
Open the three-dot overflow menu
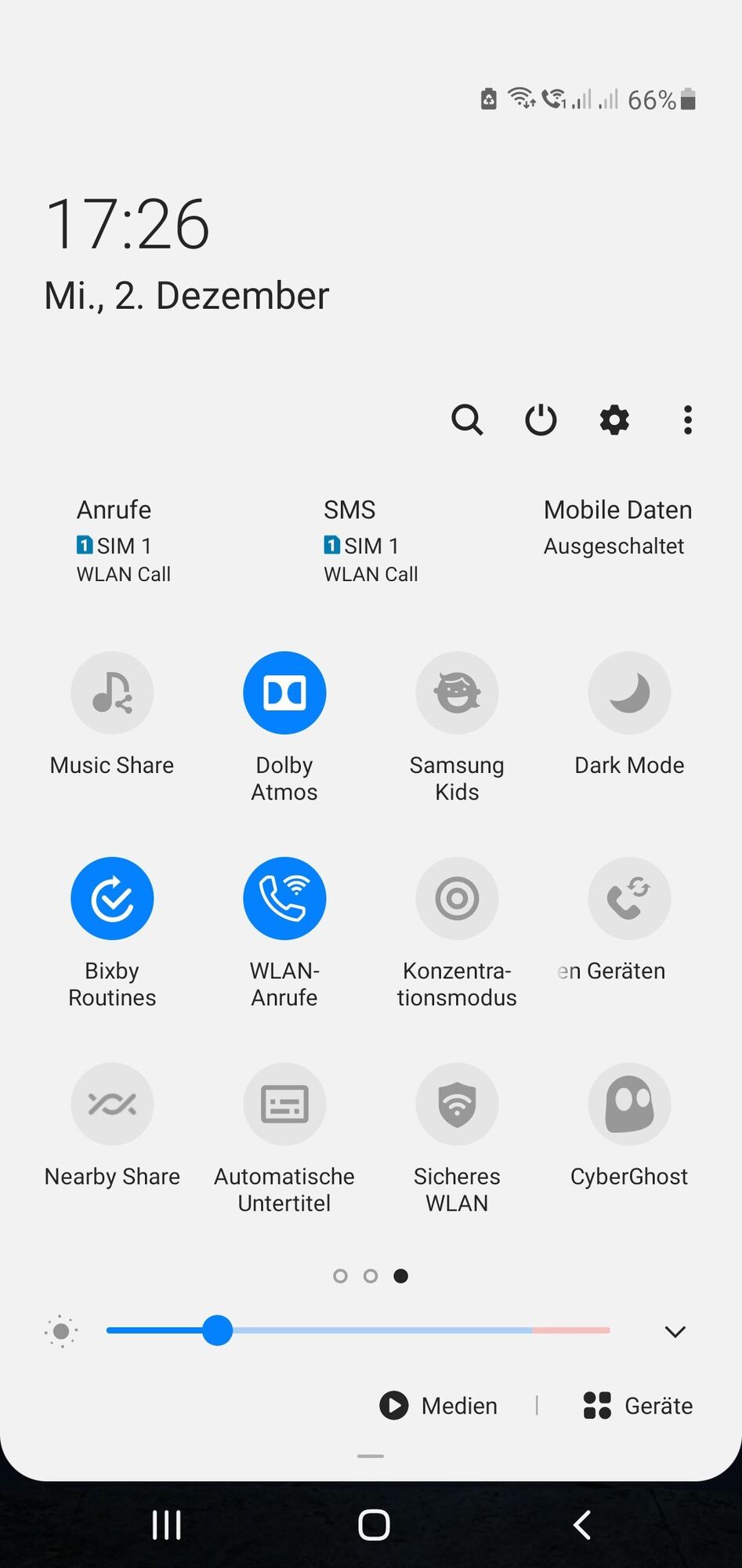pyautogui.click(x=687, y=420)
